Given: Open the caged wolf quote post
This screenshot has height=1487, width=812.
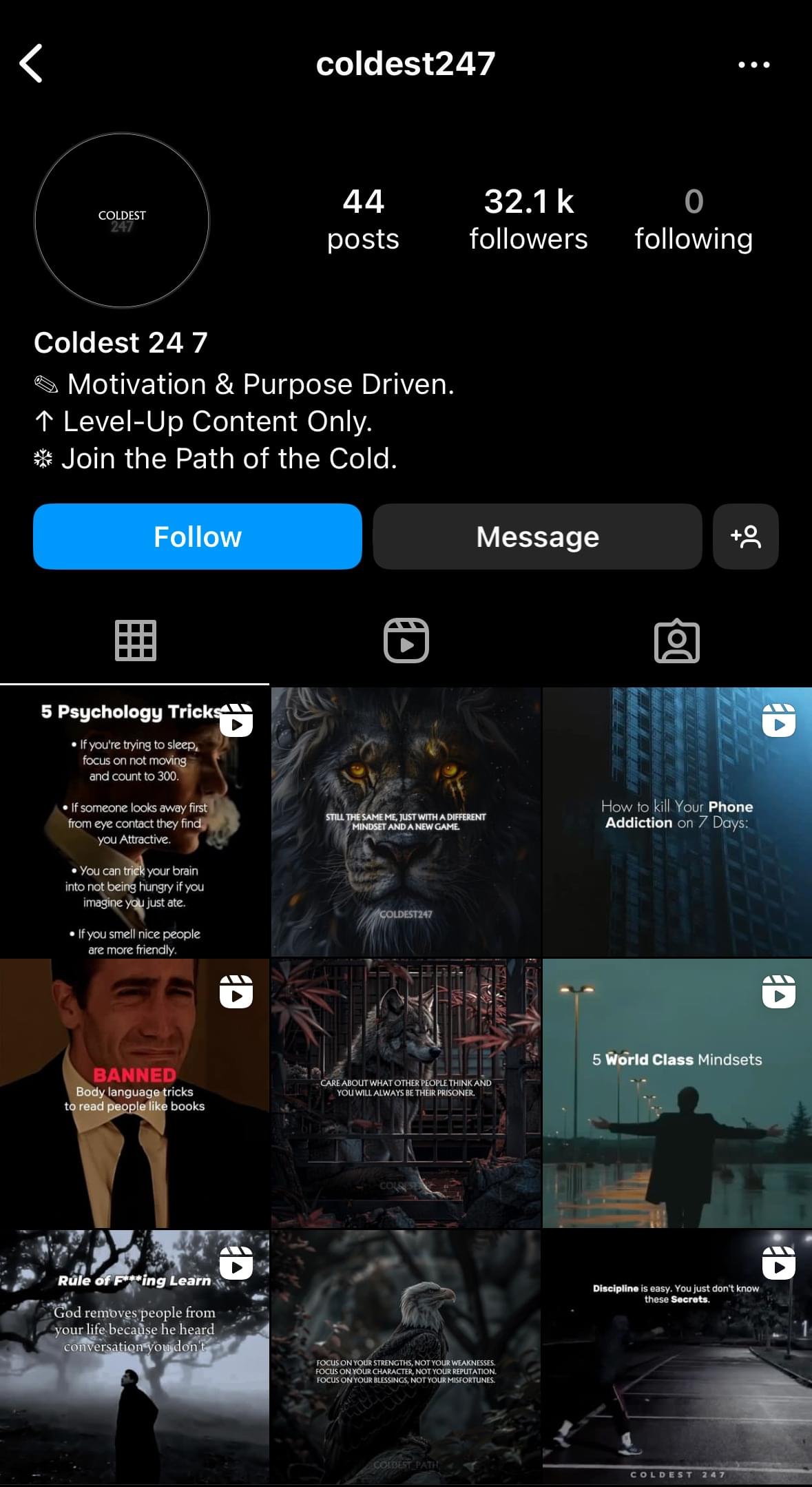Looking at the screenshot, I should coord(406,1092).
